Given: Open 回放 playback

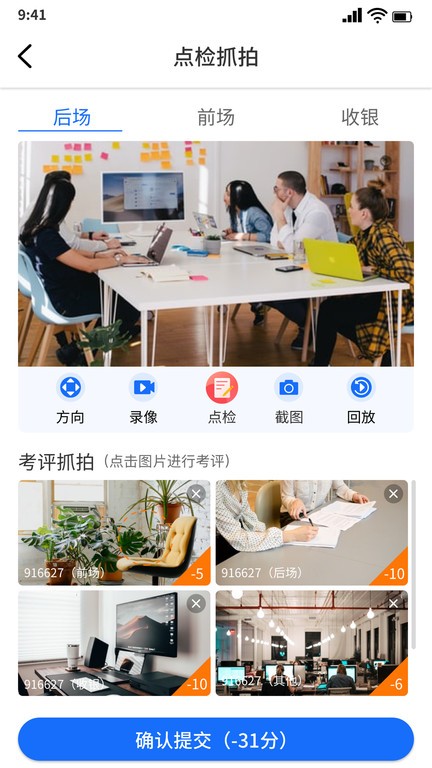Looking at the screenshot, I should 361,398.
